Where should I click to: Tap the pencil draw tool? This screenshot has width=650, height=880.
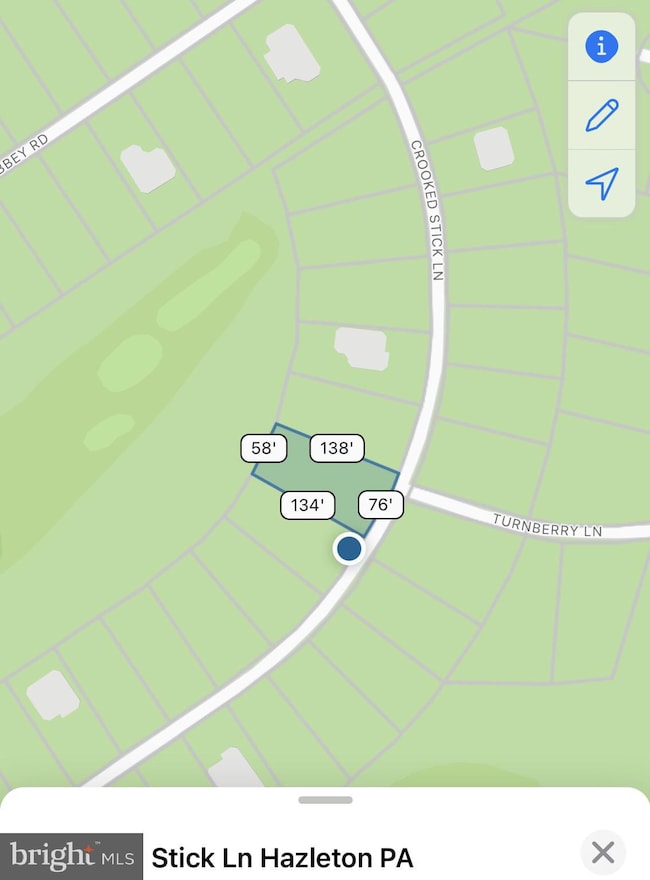tap(601, 115)
